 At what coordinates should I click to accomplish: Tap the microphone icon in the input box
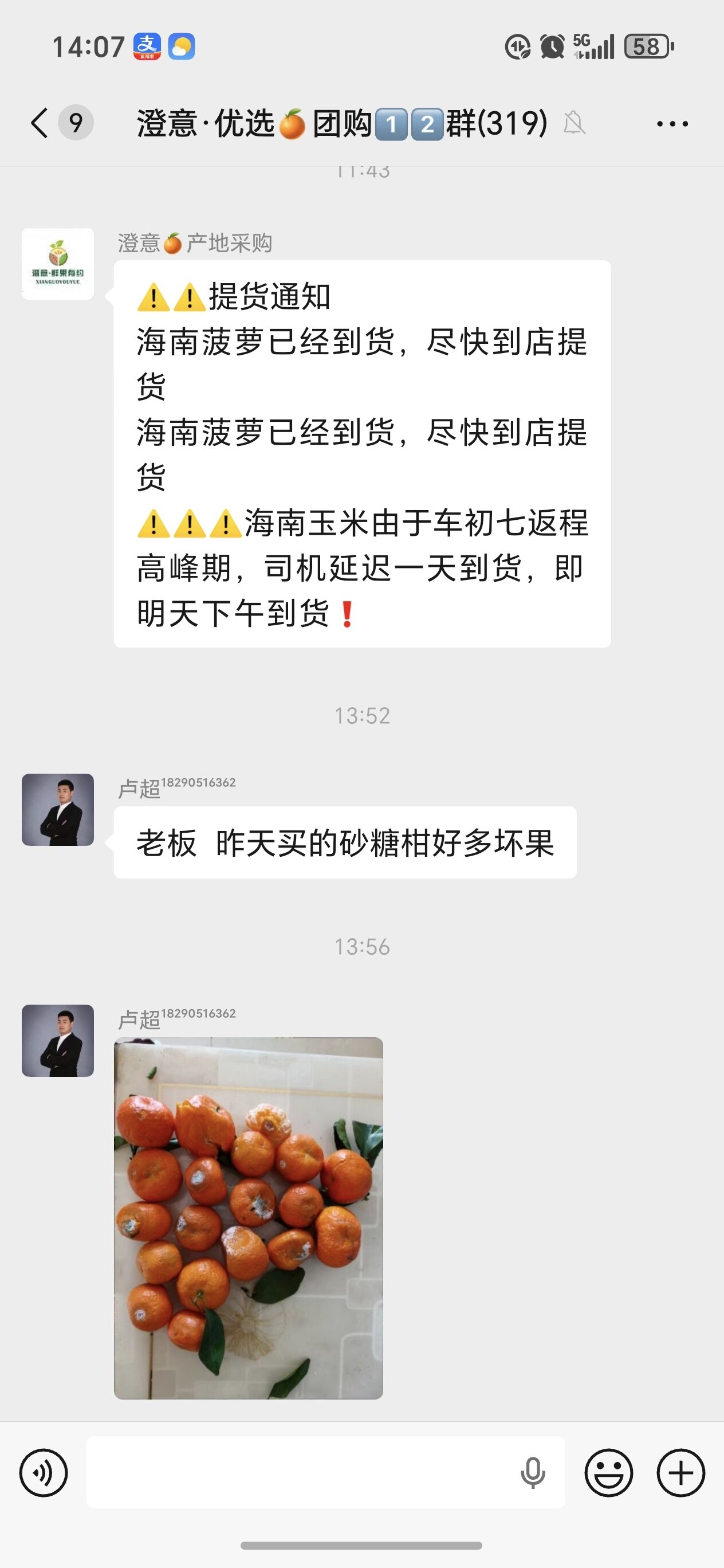(x=532, y=1472)
